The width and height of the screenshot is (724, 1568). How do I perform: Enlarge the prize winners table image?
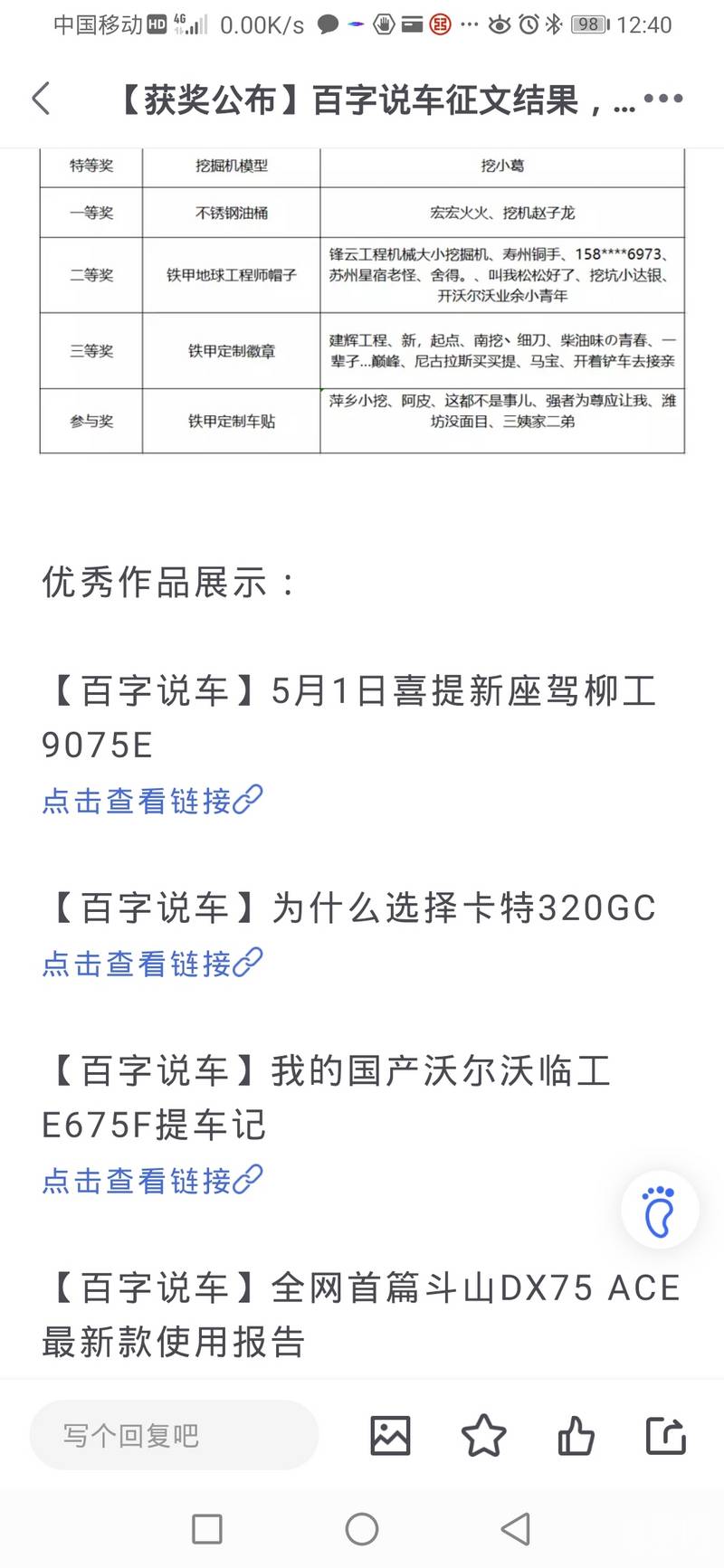tap(362, 300)
